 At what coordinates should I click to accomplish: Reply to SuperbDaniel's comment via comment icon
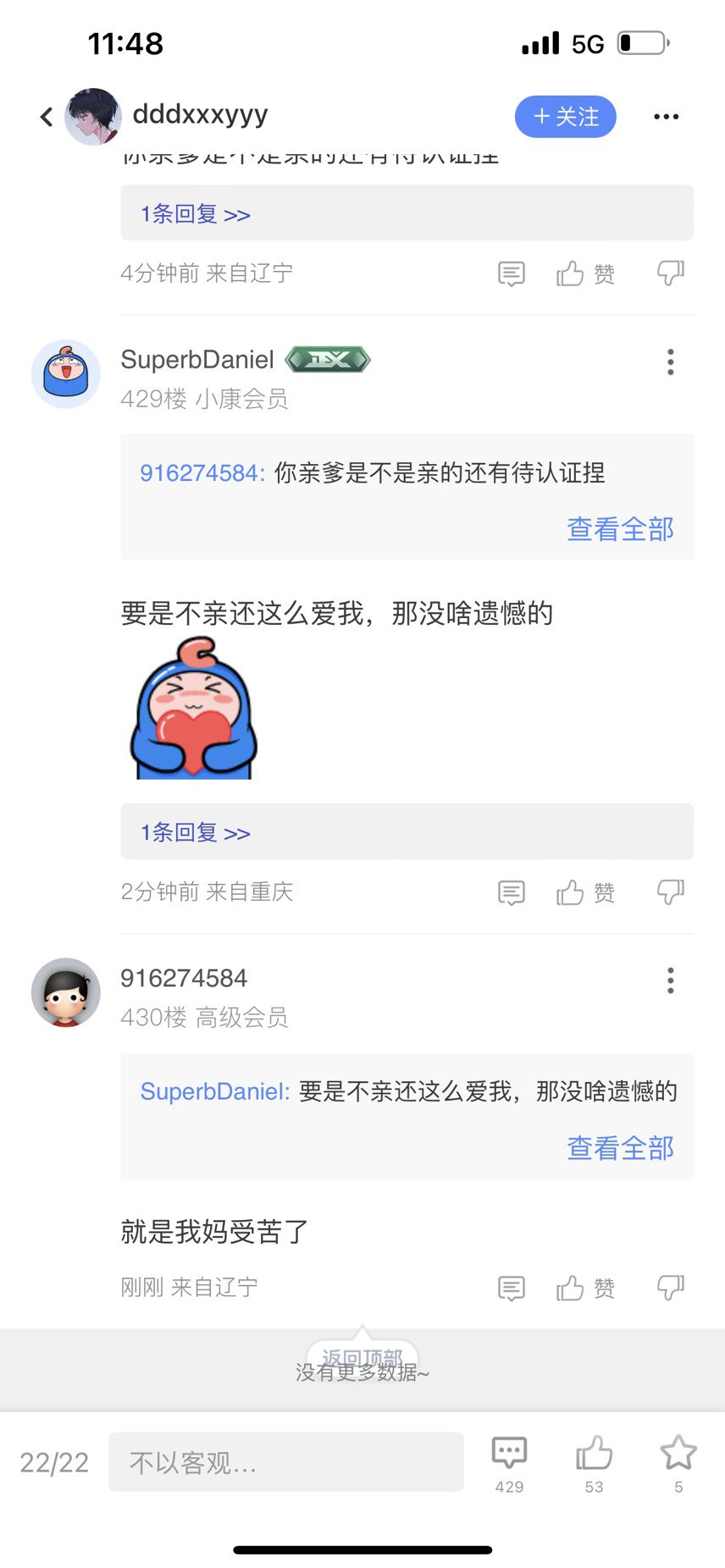(511, 892)
